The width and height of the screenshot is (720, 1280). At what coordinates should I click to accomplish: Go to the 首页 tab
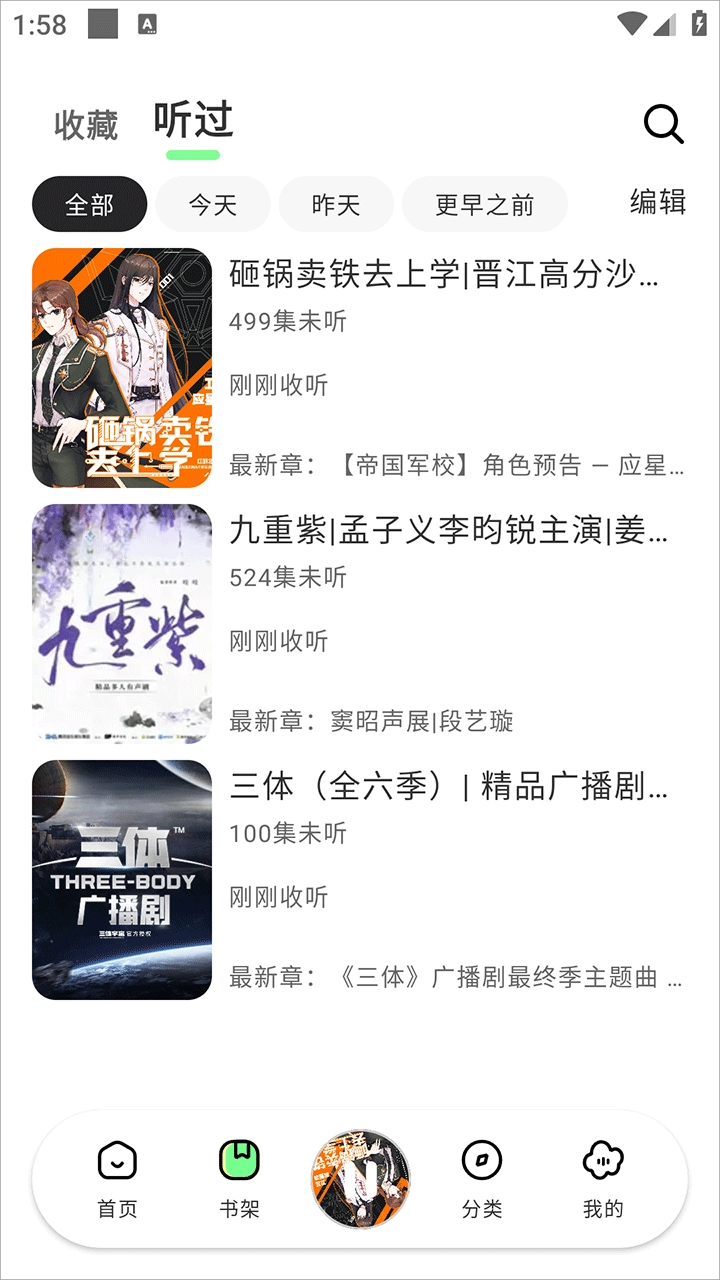tap(117, 1179)
